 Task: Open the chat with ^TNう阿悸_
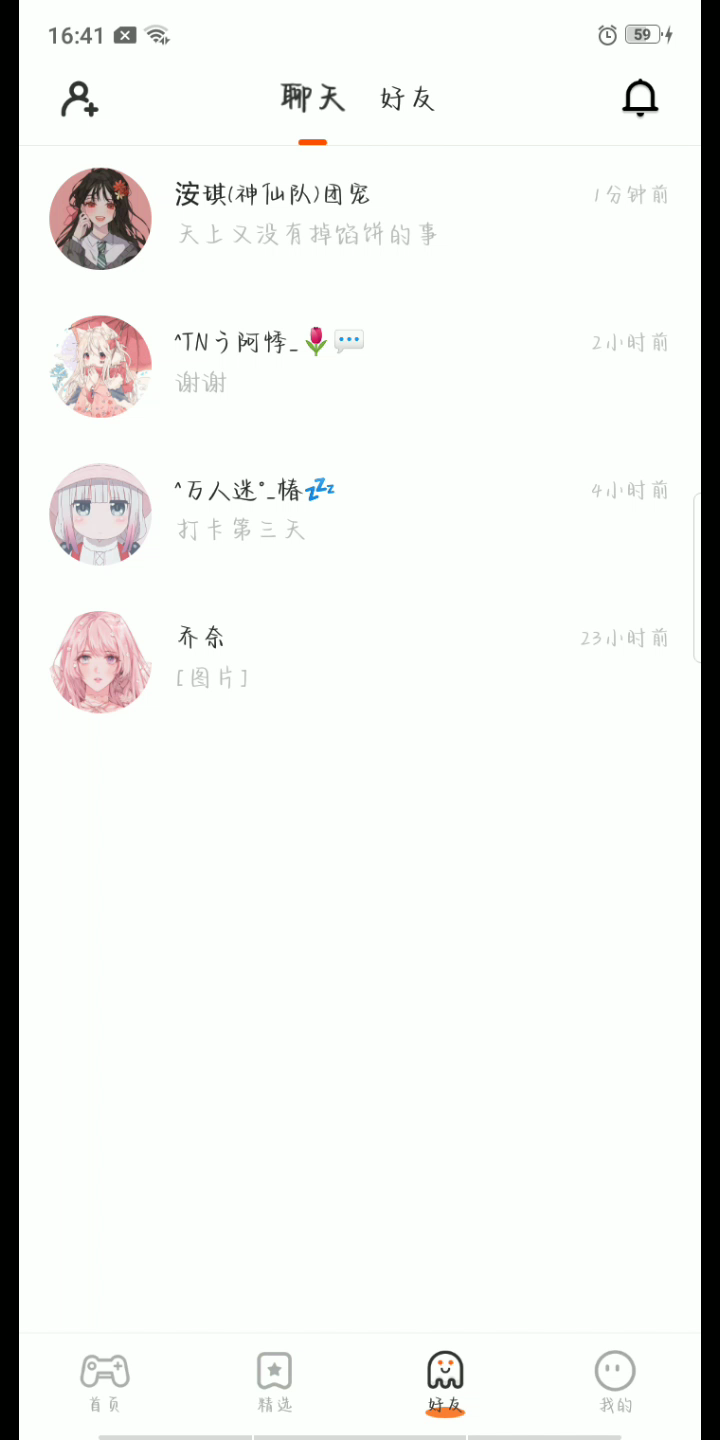pyautogui.click(x=360, y=364)
